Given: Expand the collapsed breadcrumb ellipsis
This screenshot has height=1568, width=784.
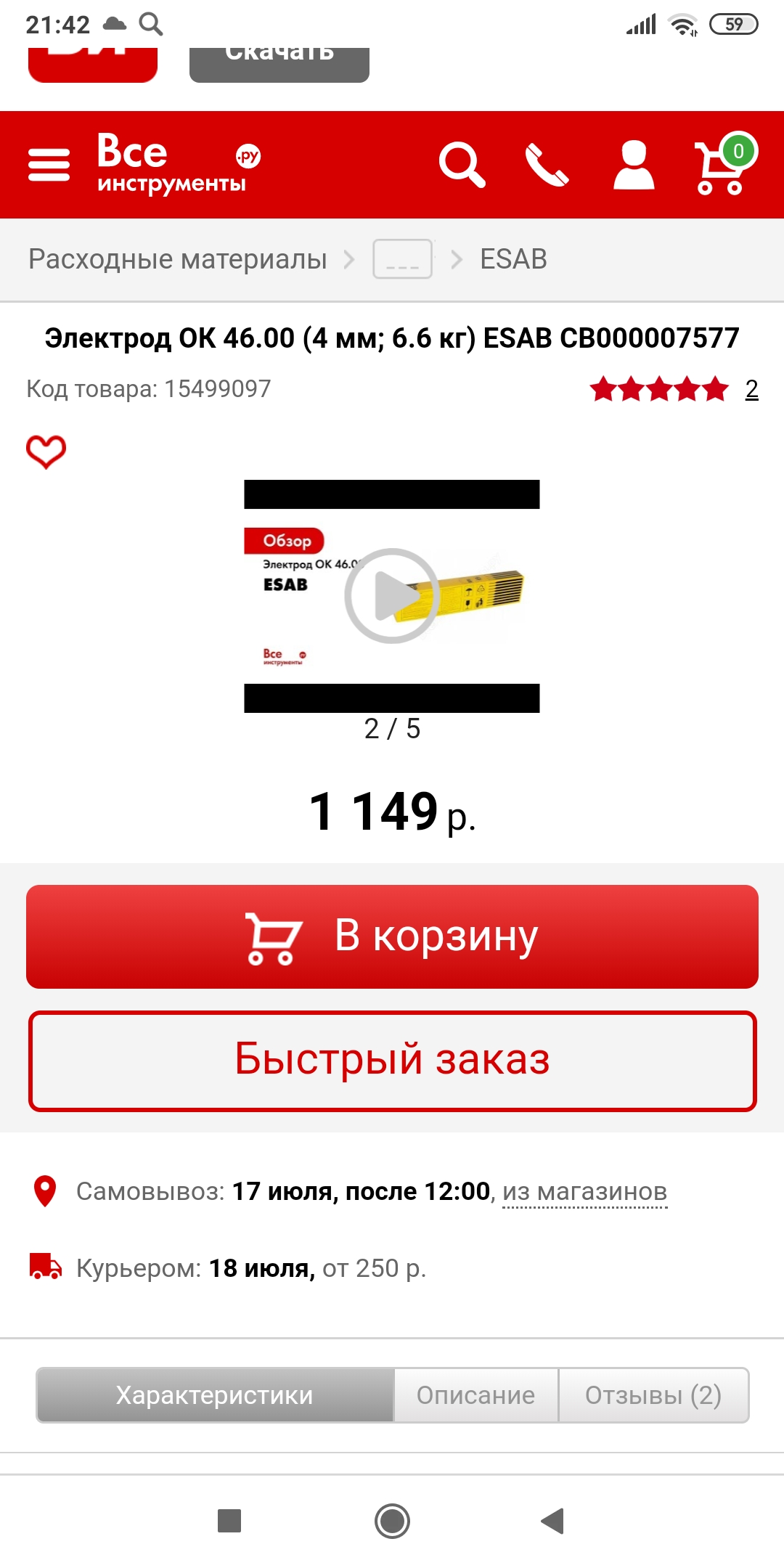Looking at the screenshot, I should coord(403,259).
